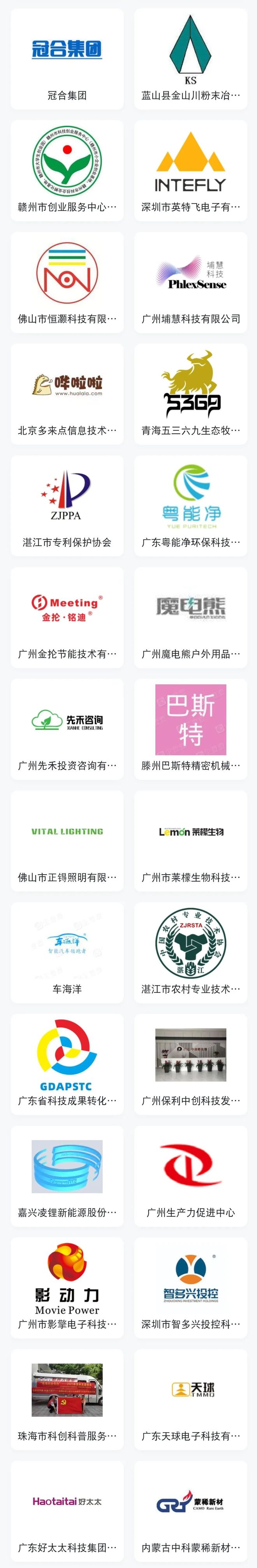Open 佛山市恒灏科技 company card
The height and width of the screenshot is (1568, 257).
click(67, 282)
